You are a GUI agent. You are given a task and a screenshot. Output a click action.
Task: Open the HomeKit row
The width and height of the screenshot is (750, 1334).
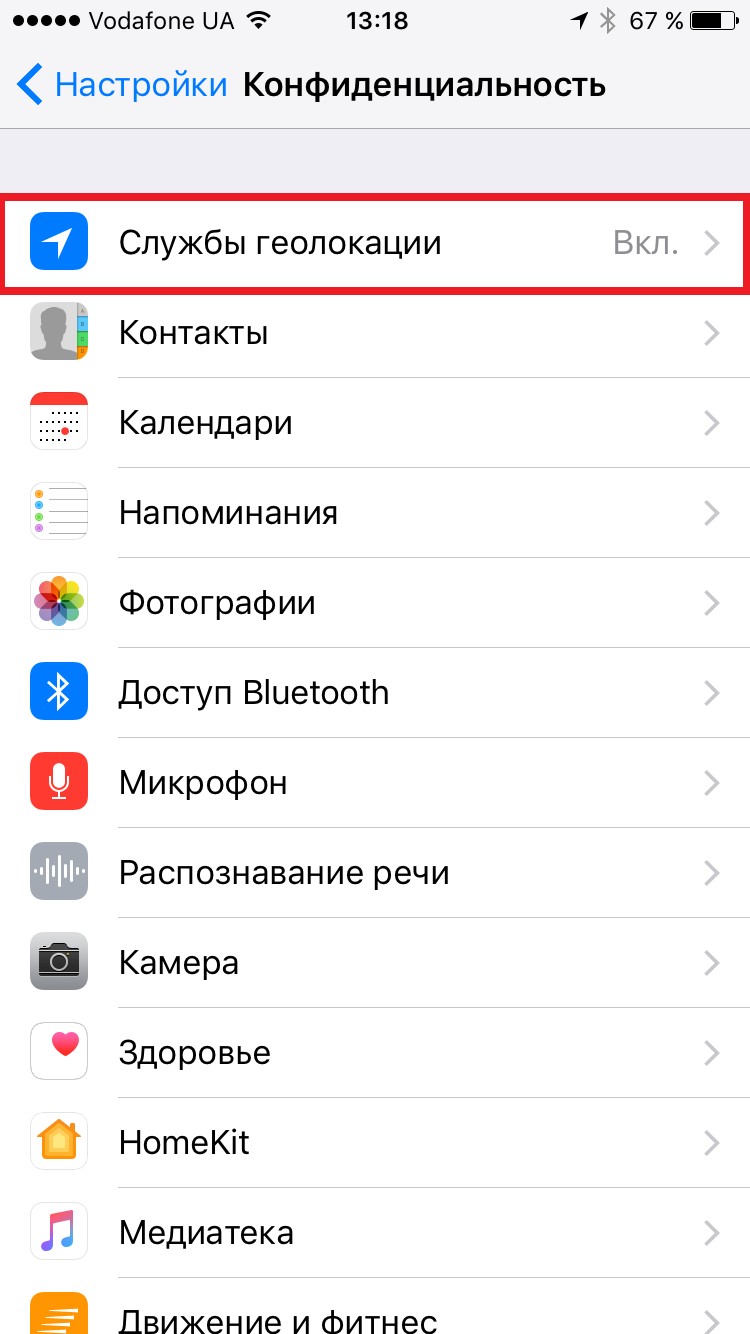coord(375,1143)
